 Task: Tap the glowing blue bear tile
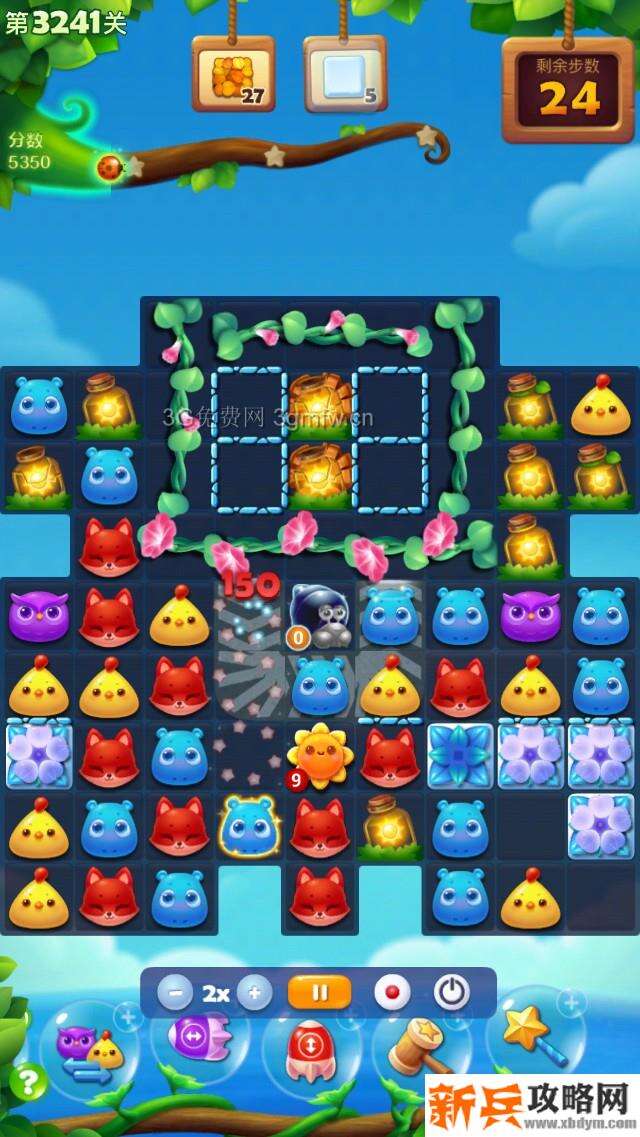point(249,826)
